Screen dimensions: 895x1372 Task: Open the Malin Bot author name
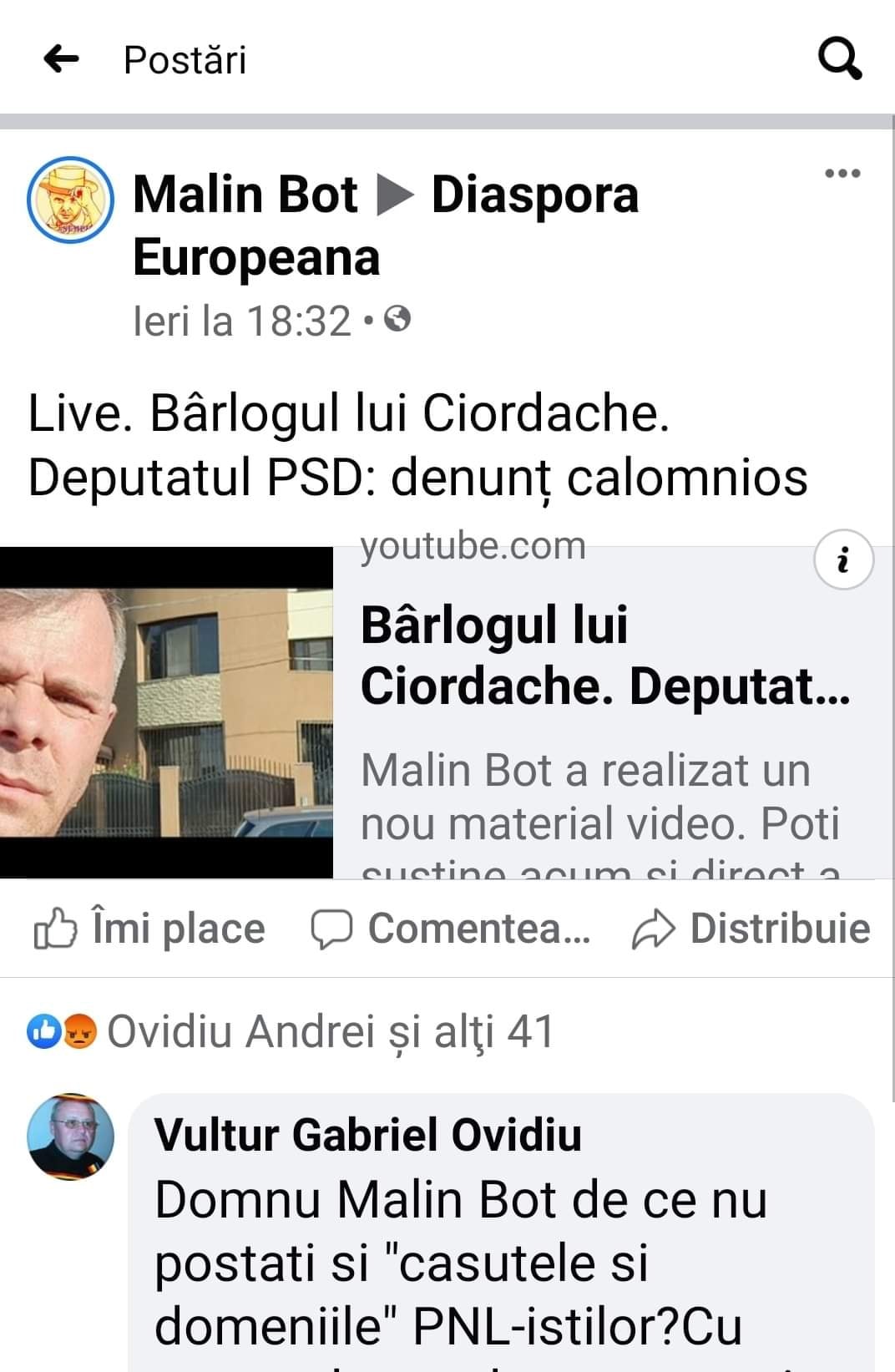[245, 195]
